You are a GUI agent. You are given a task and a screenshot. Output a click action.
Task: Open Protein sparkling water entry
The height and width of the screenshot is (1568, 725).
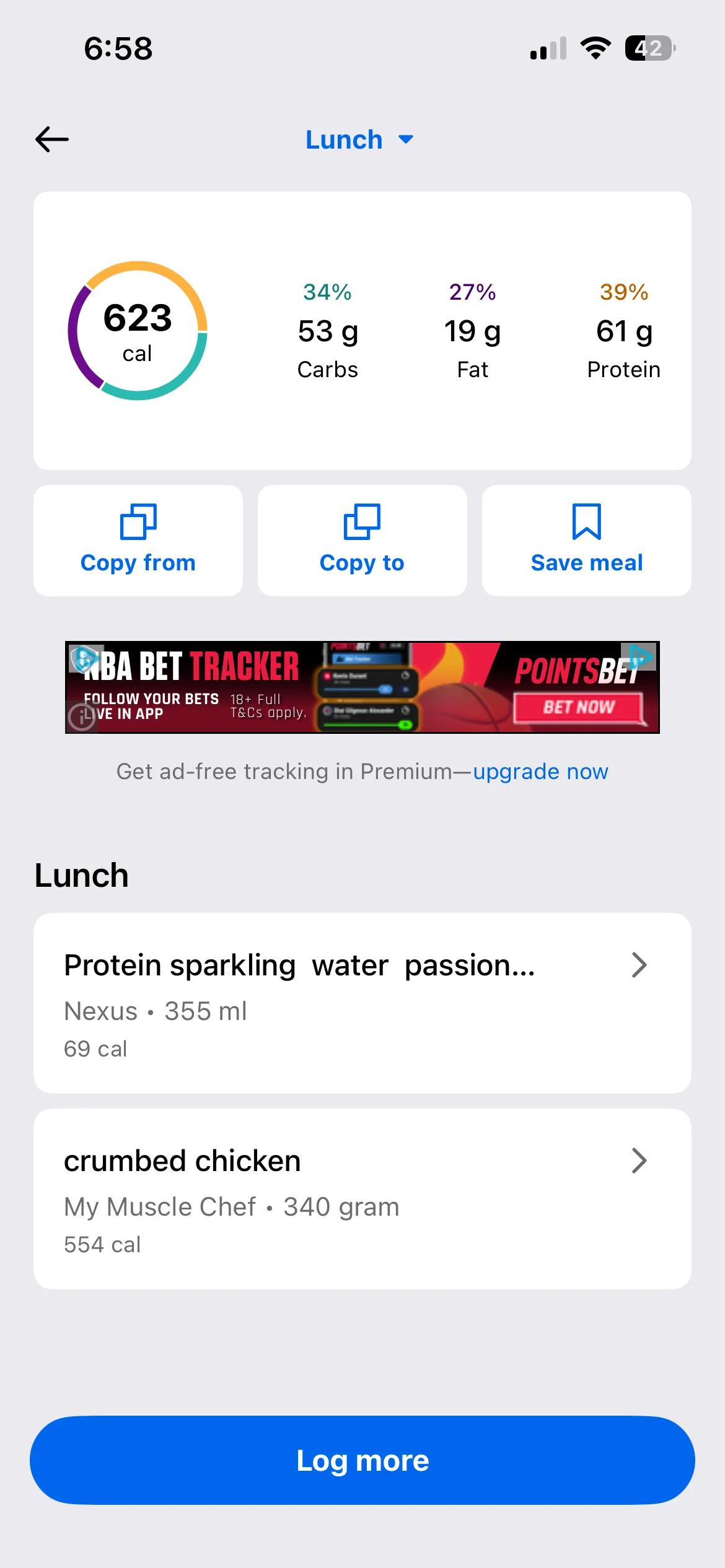pyautogui.click(x=362, y=1003)
